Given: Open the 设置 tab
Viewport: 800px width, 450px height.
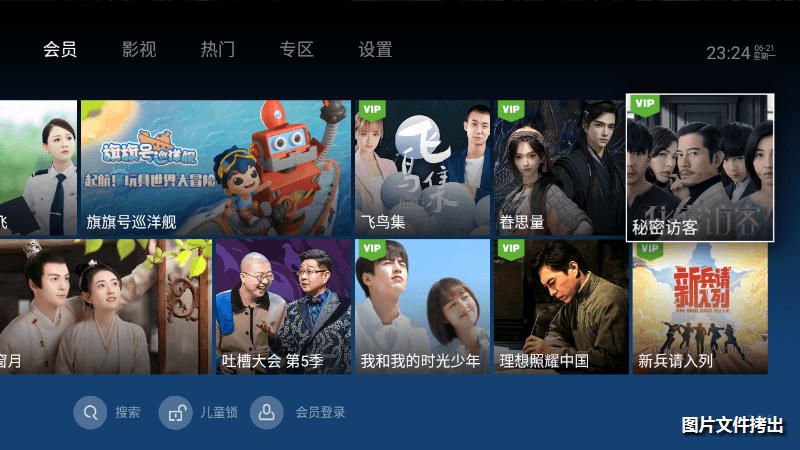Looking at the screenshot, I should pos(376,49).
